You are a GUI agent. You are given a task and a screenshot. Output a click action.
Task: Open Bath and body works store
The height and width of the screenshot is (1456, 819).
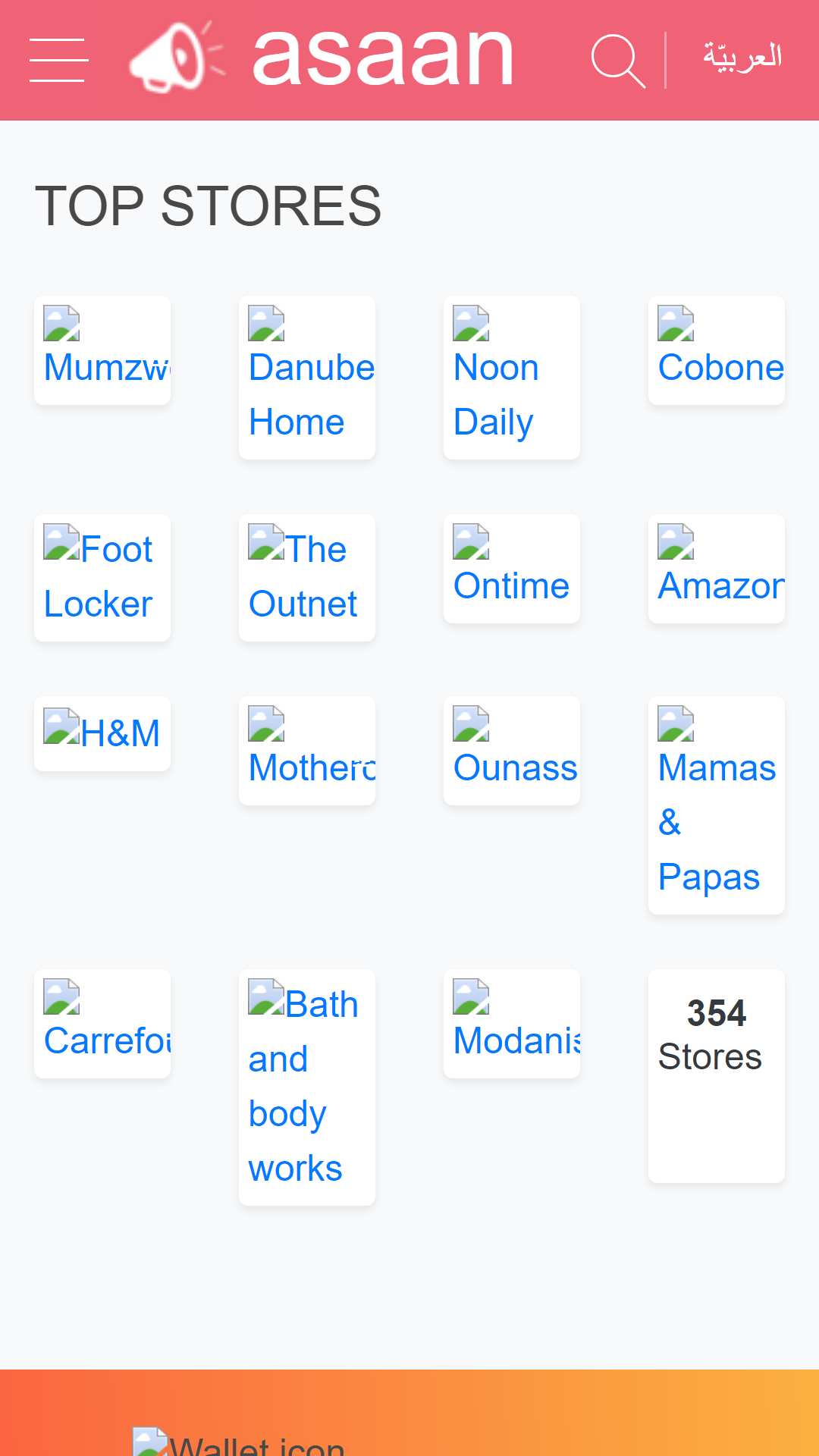click(x=307, y=1087)
